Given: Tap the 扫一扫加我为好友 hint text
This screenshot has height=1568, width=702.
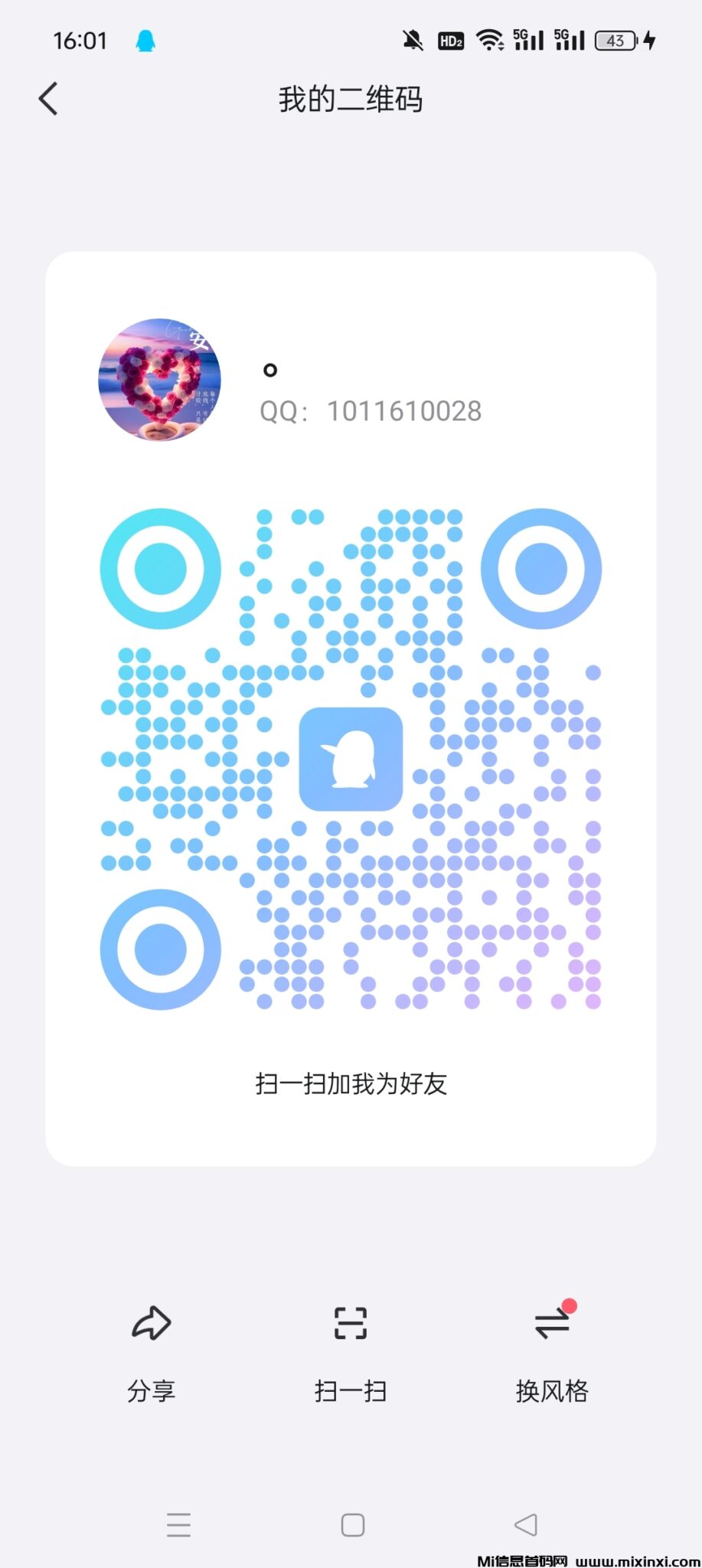Looking at the screenshot, I should point(351,1084).
